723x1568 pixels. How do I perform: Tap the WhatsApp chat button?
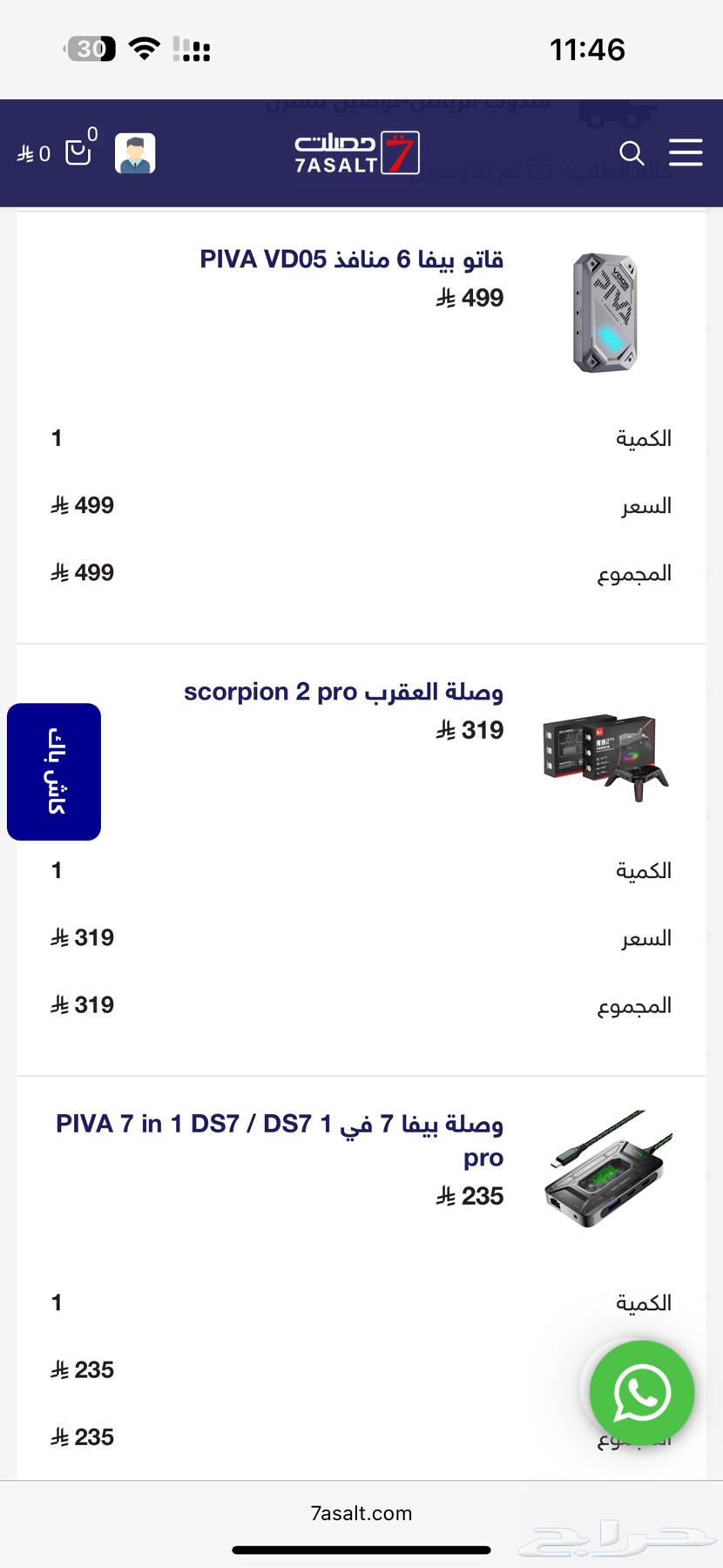pos(642,1392)
